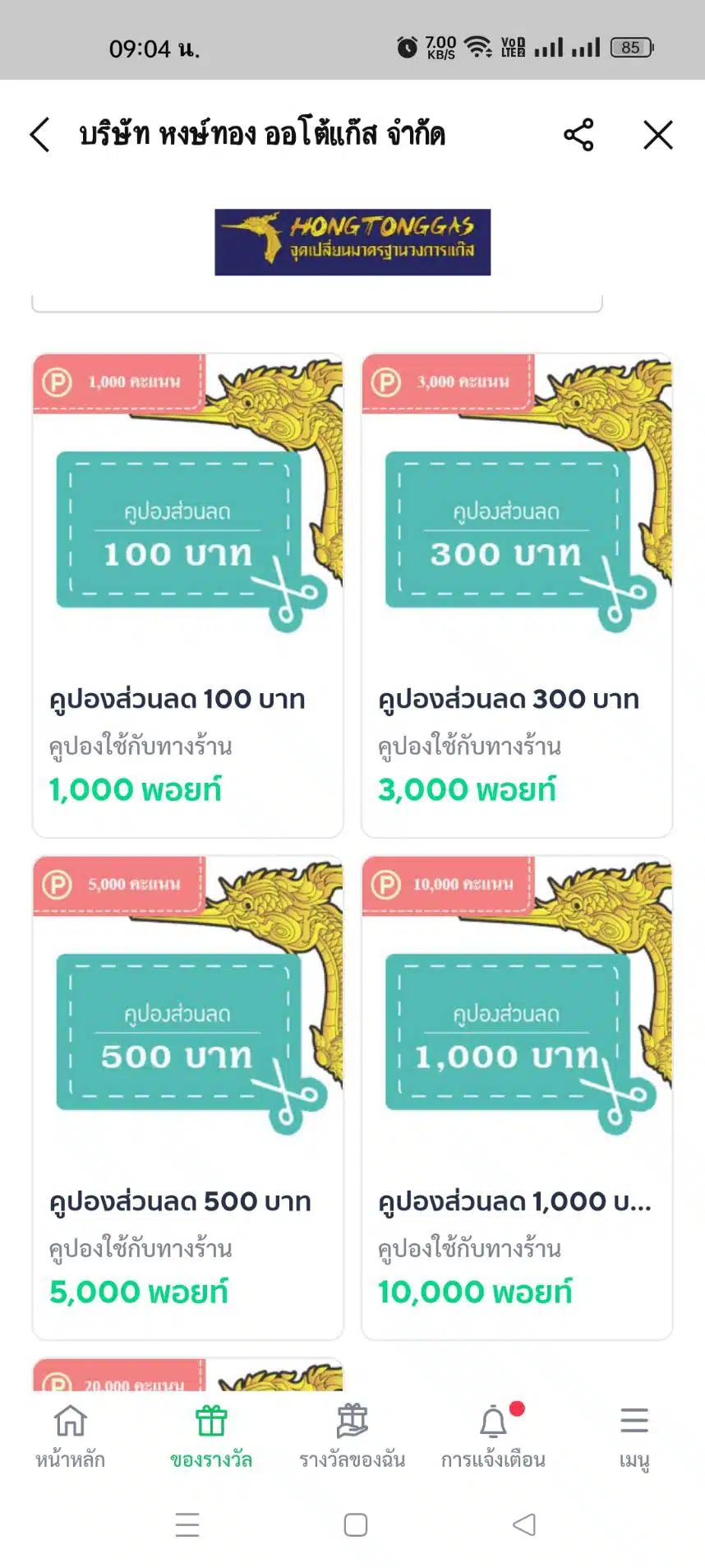Switch to the หน้าหลัก home tab
The image size is (705, 1568).
[x=71, y=1434]
